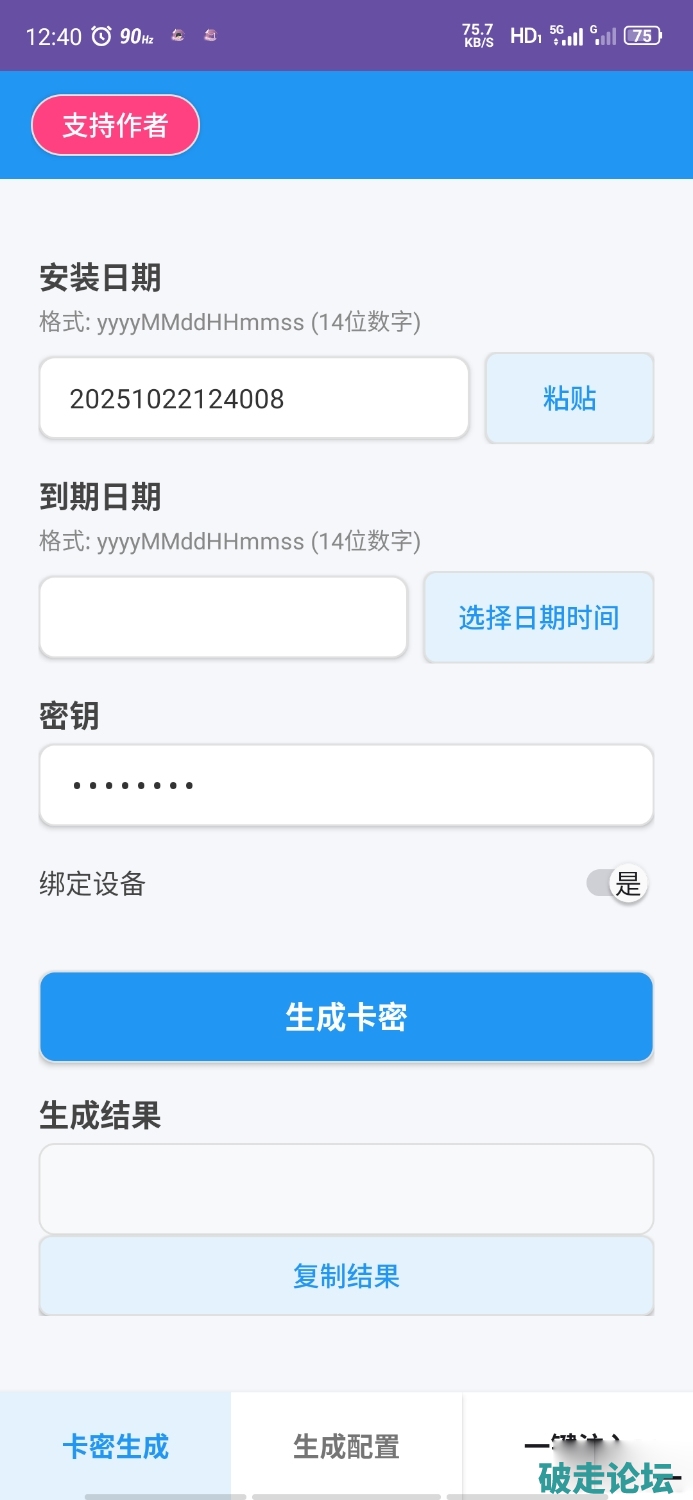
Task: Generate key with 生成卡密 button
Action: pyautogui.click(x=346, y=1017)
